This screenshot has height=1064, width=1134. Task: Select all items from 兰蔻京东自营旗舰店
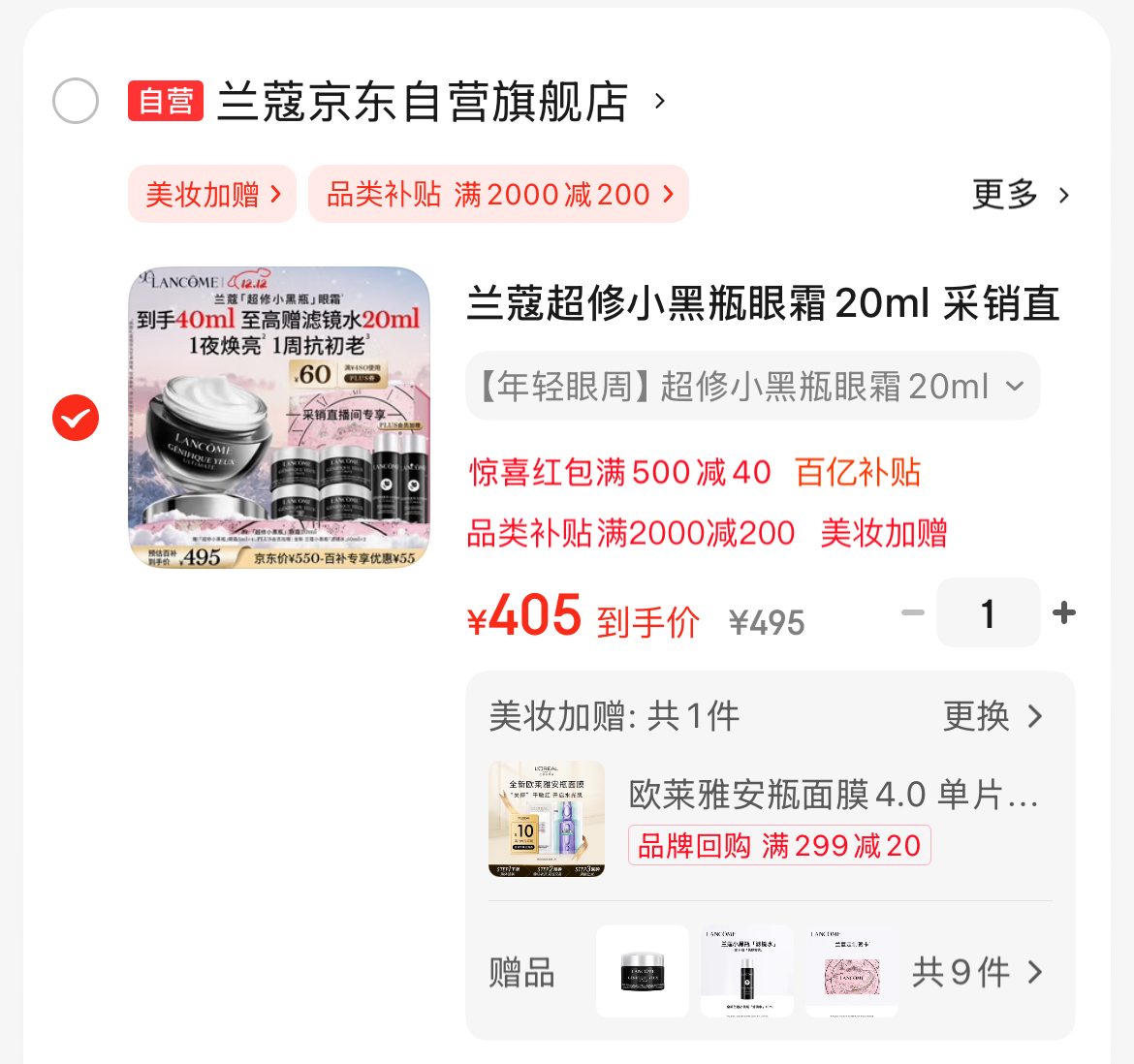coord(76,102)
